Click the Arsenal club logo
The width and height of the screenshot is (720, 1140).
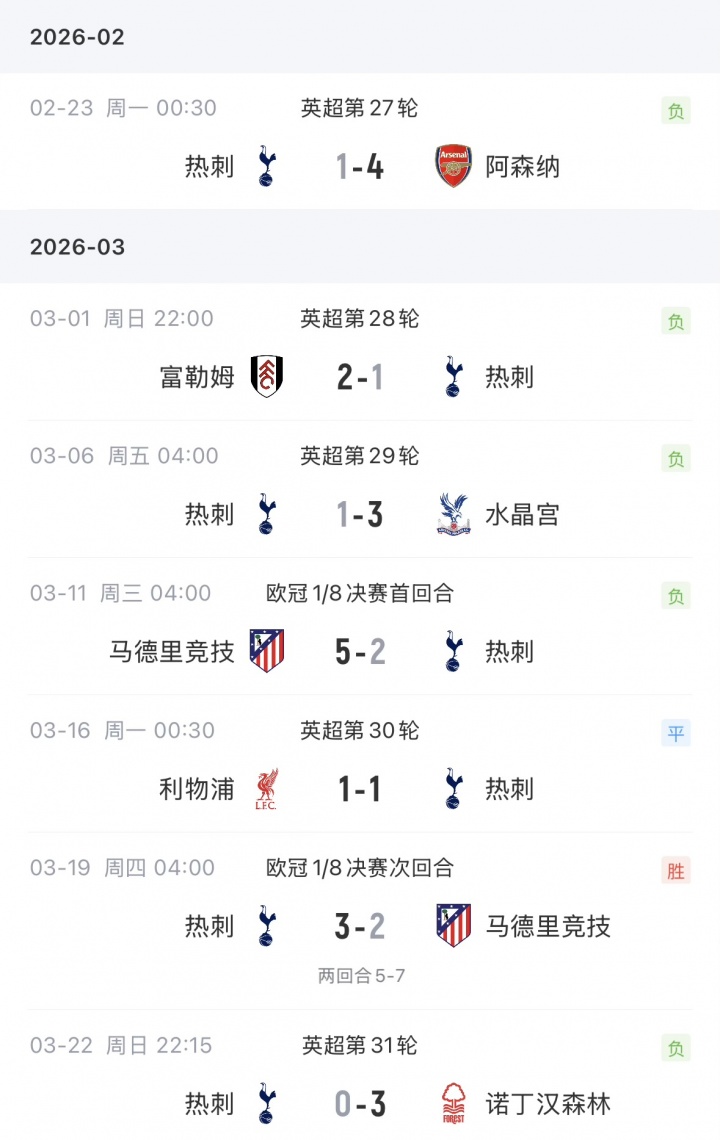click(x=453, y=166)
